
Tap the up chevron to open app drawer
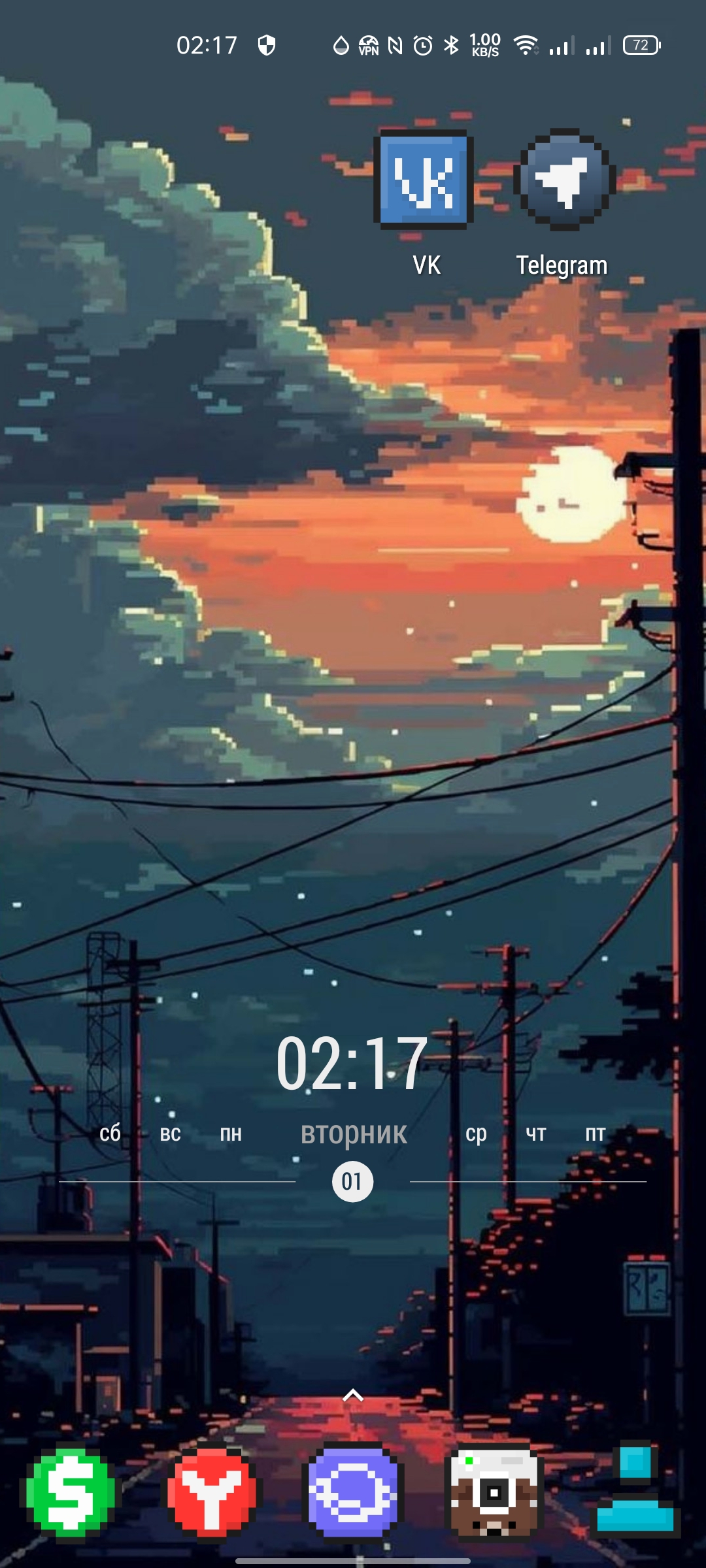click(x=353, y=1396)
